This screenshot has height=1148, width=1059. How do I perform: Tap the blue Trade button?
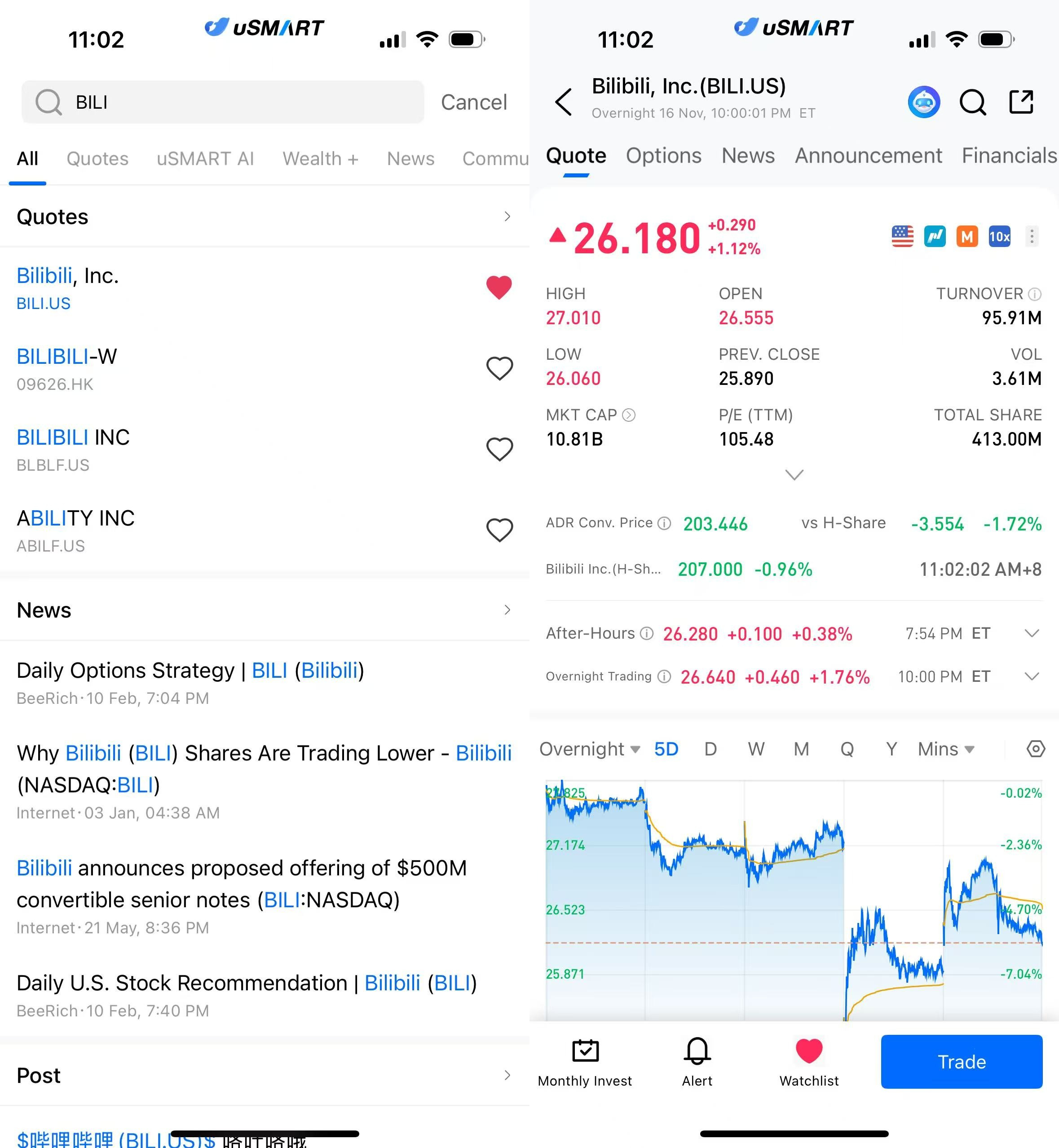961,1061
